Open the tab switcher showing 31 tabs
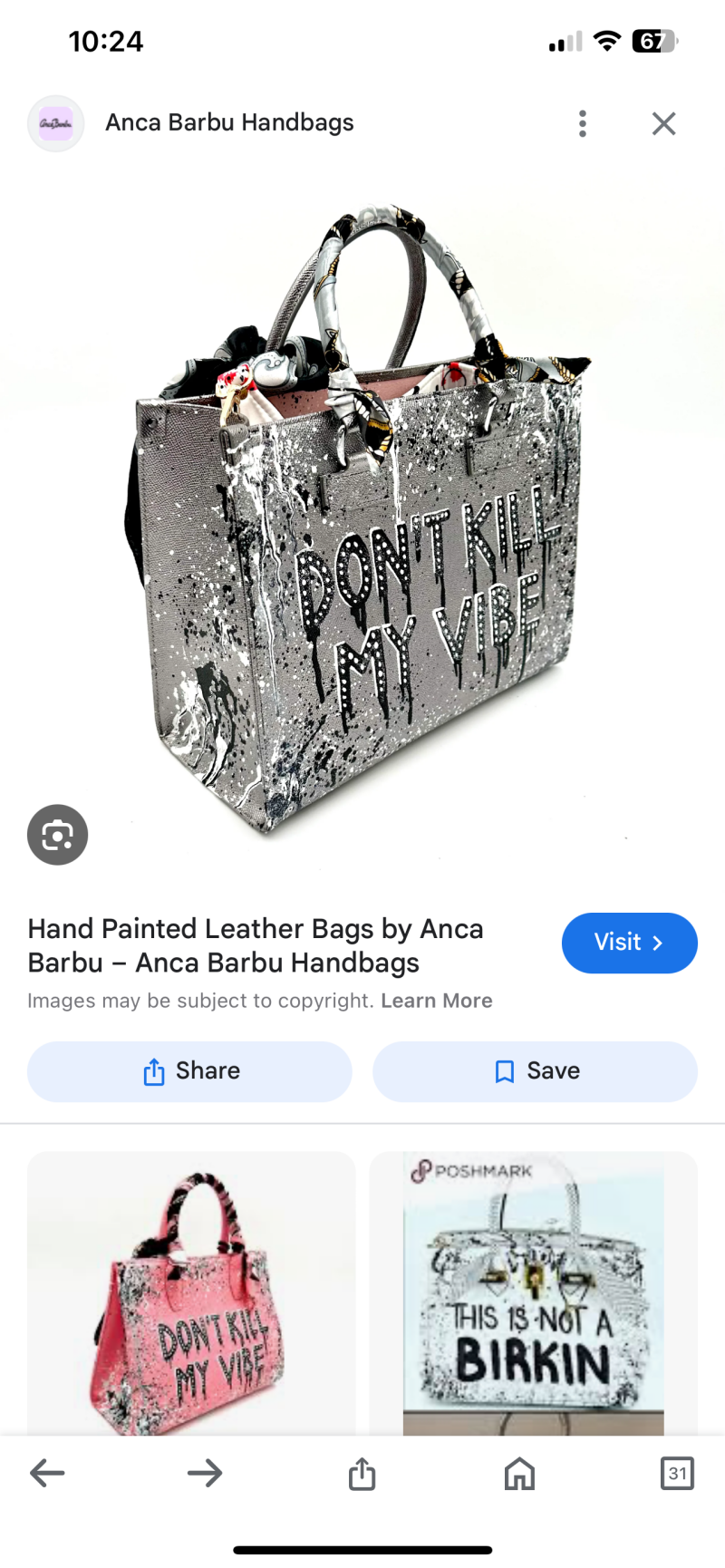This screenshot has height=1568, width=725. (677, 1473)
